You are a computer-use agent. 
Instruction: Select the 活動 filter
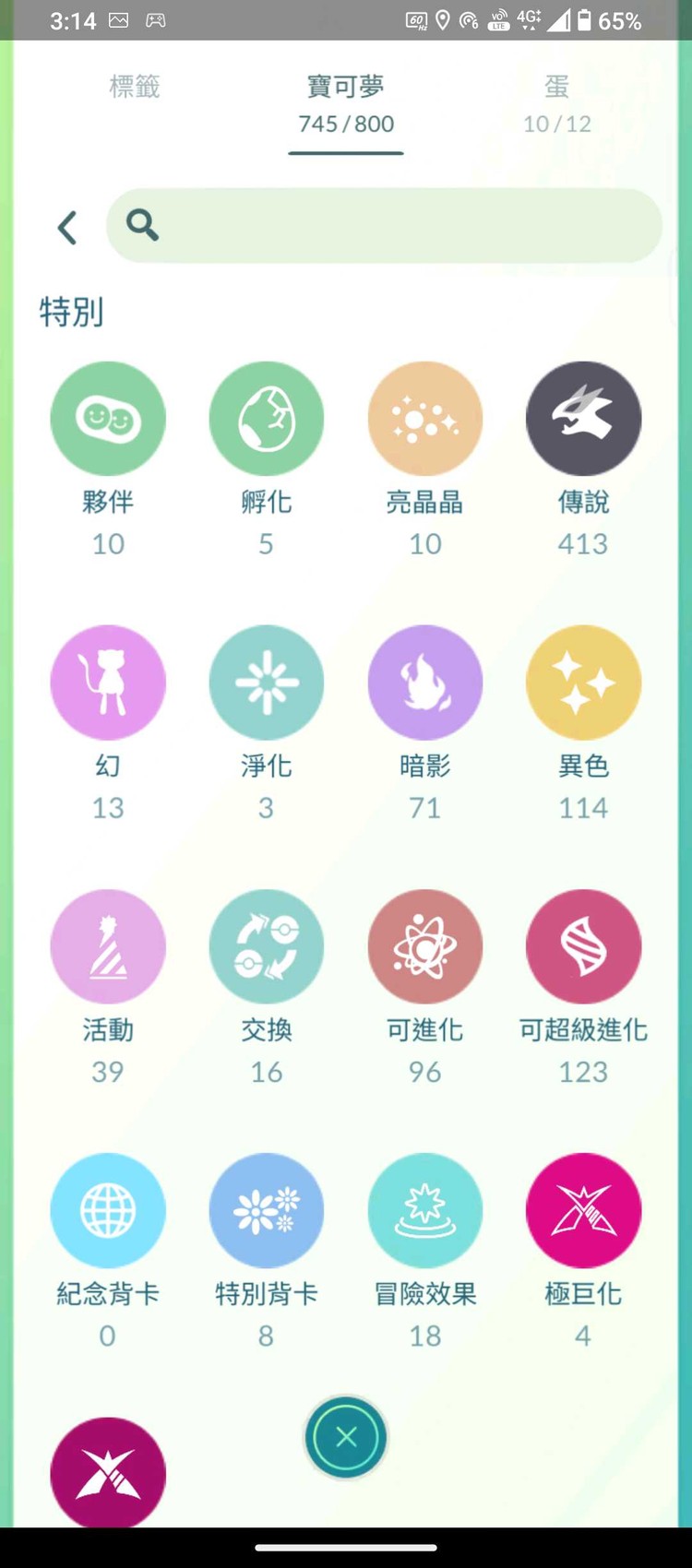(x=108, y=946)
